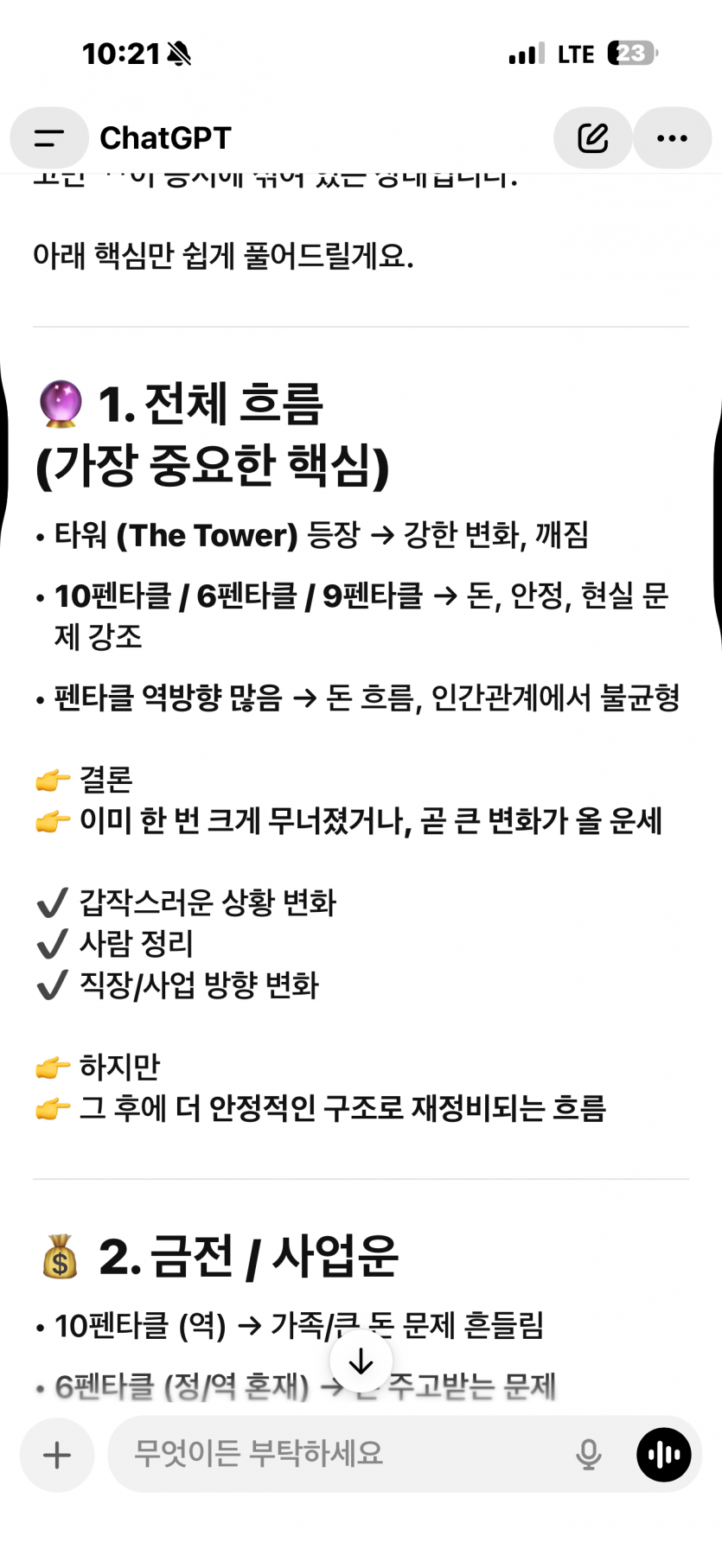Launch voice mode with the waveform button
This screenshot has height=1568, width=722.
(664, 1455)
